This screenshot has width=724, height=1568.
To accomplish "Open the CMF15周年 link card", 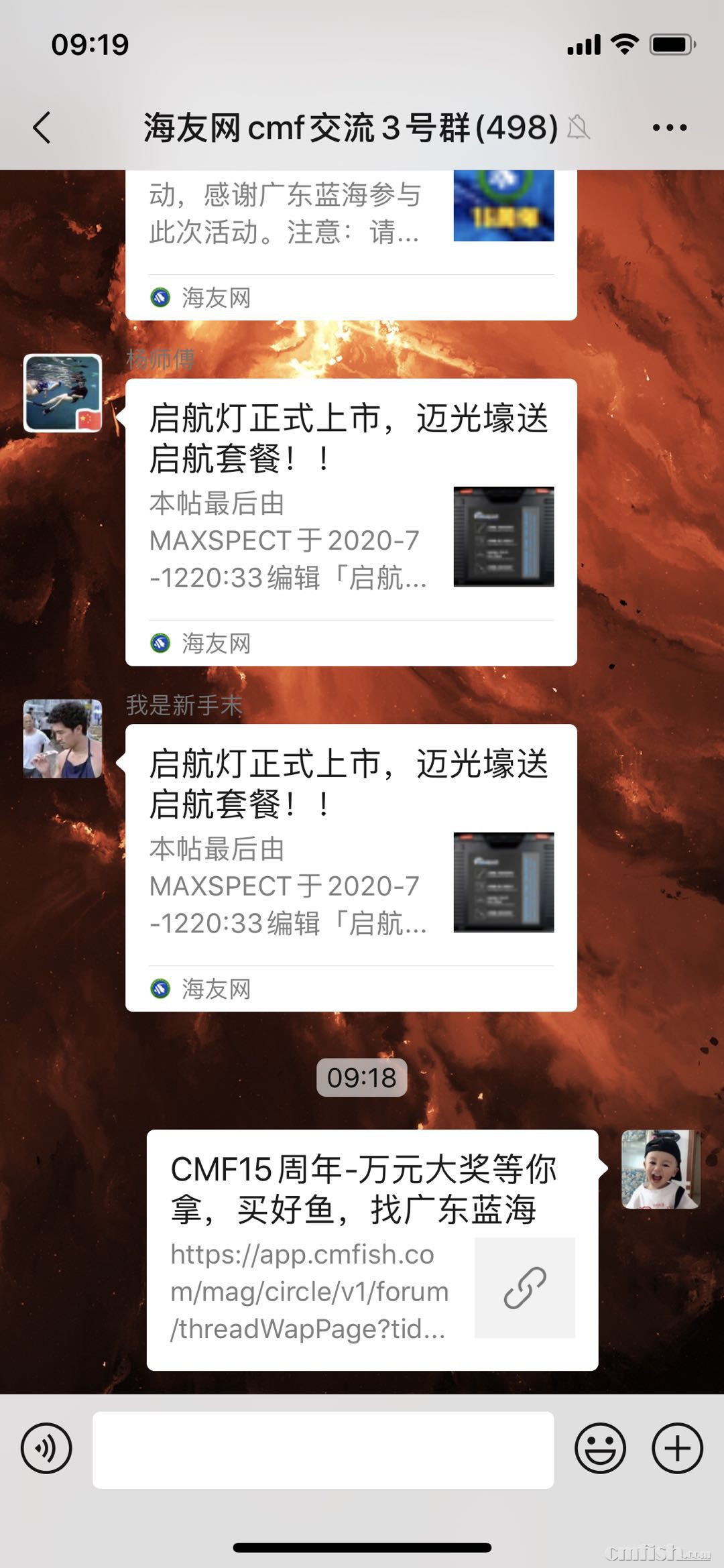I will click(x=372, y=1250).
